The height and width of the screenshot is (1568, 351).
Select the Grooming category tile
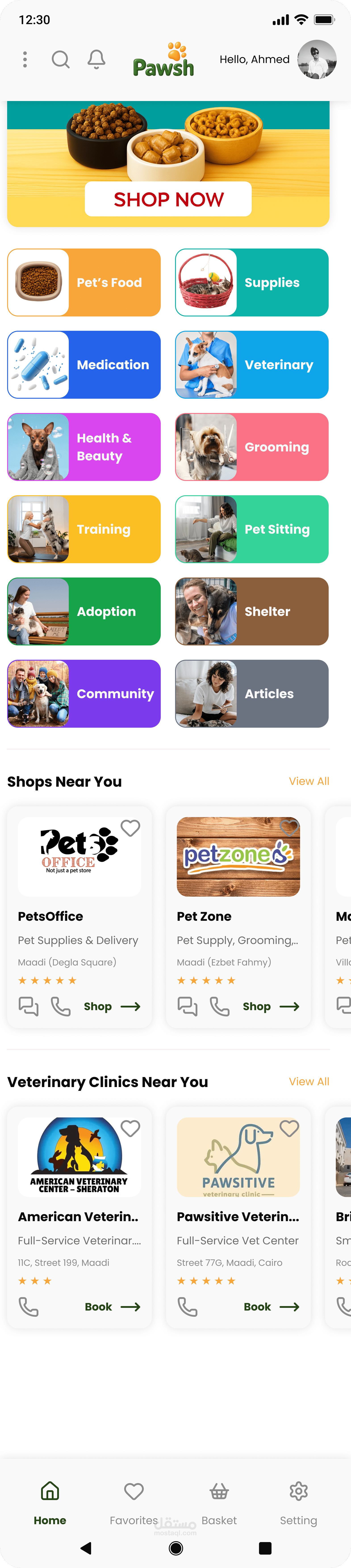(x=252, y=447)
